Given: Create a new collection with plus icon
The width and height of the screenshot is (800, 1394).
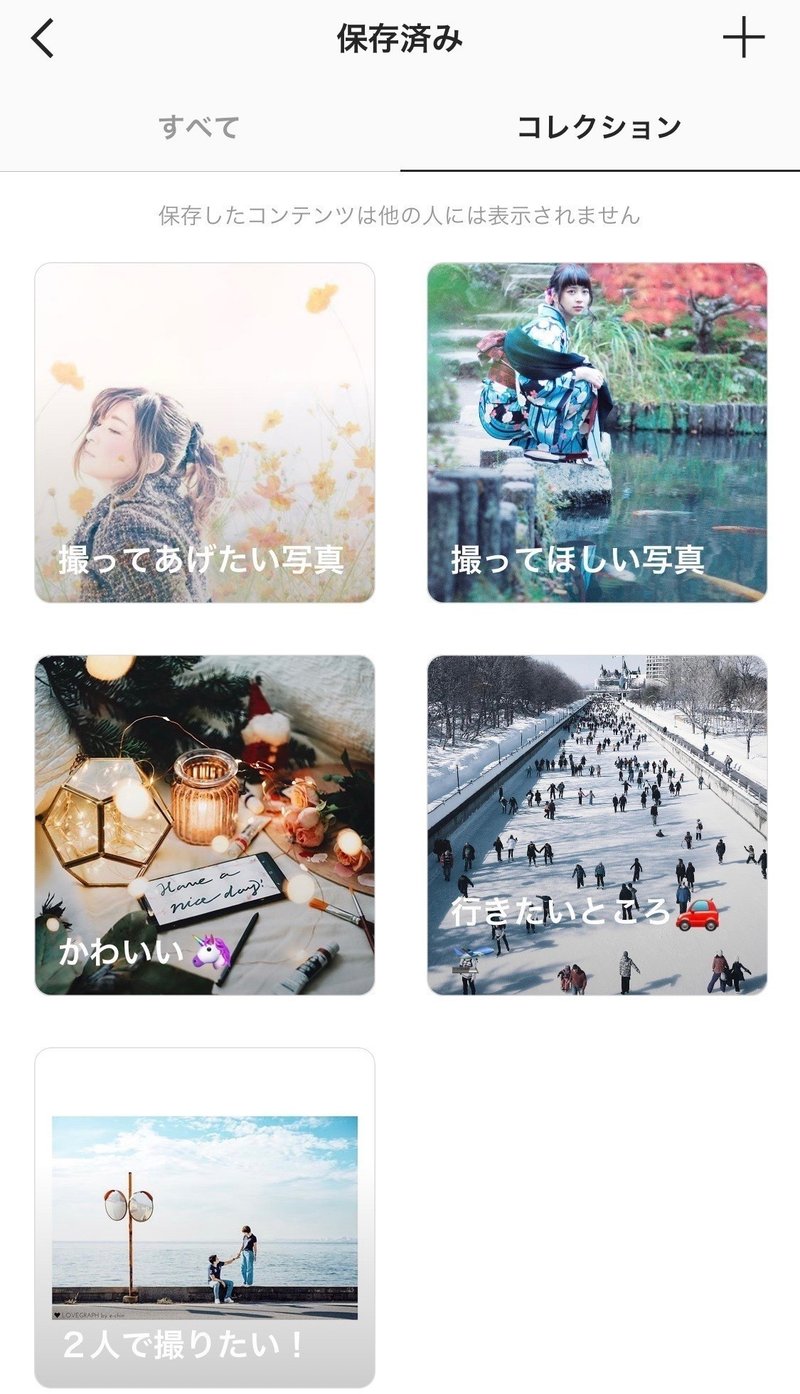Looking at the screenshot, I should coord(743,39).
